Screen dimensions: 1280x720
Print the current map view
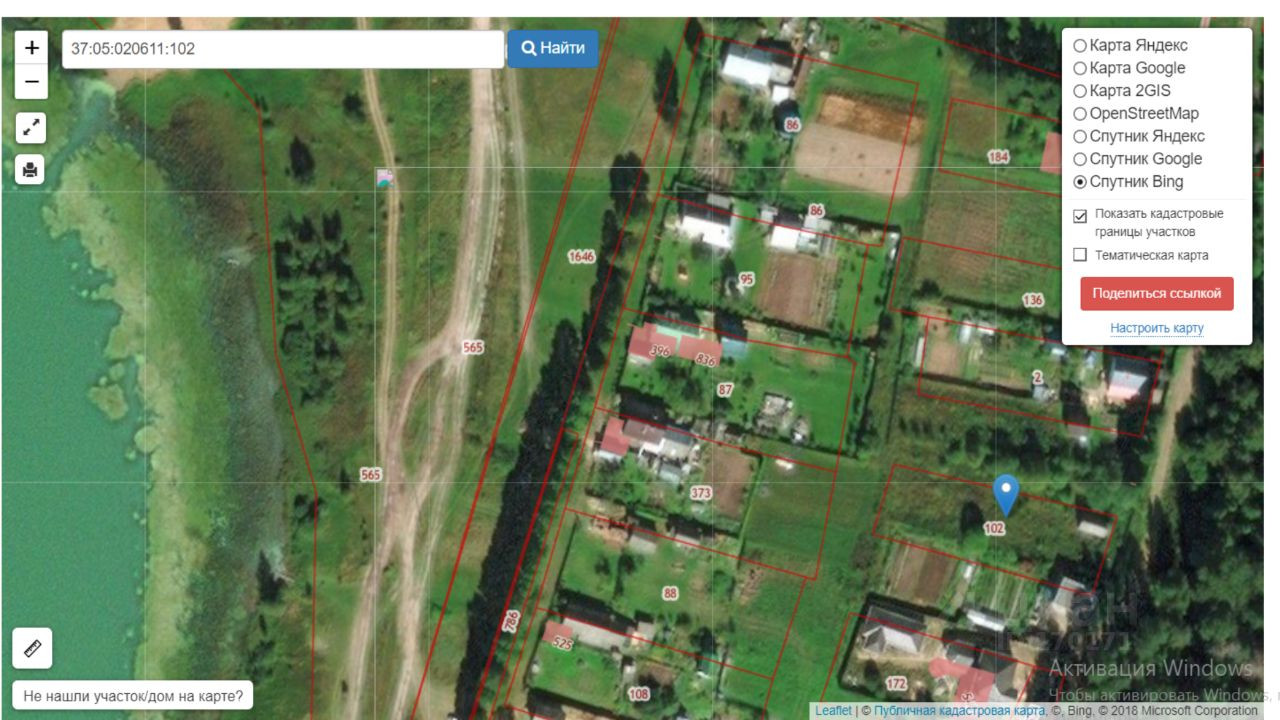click(31, 170)
